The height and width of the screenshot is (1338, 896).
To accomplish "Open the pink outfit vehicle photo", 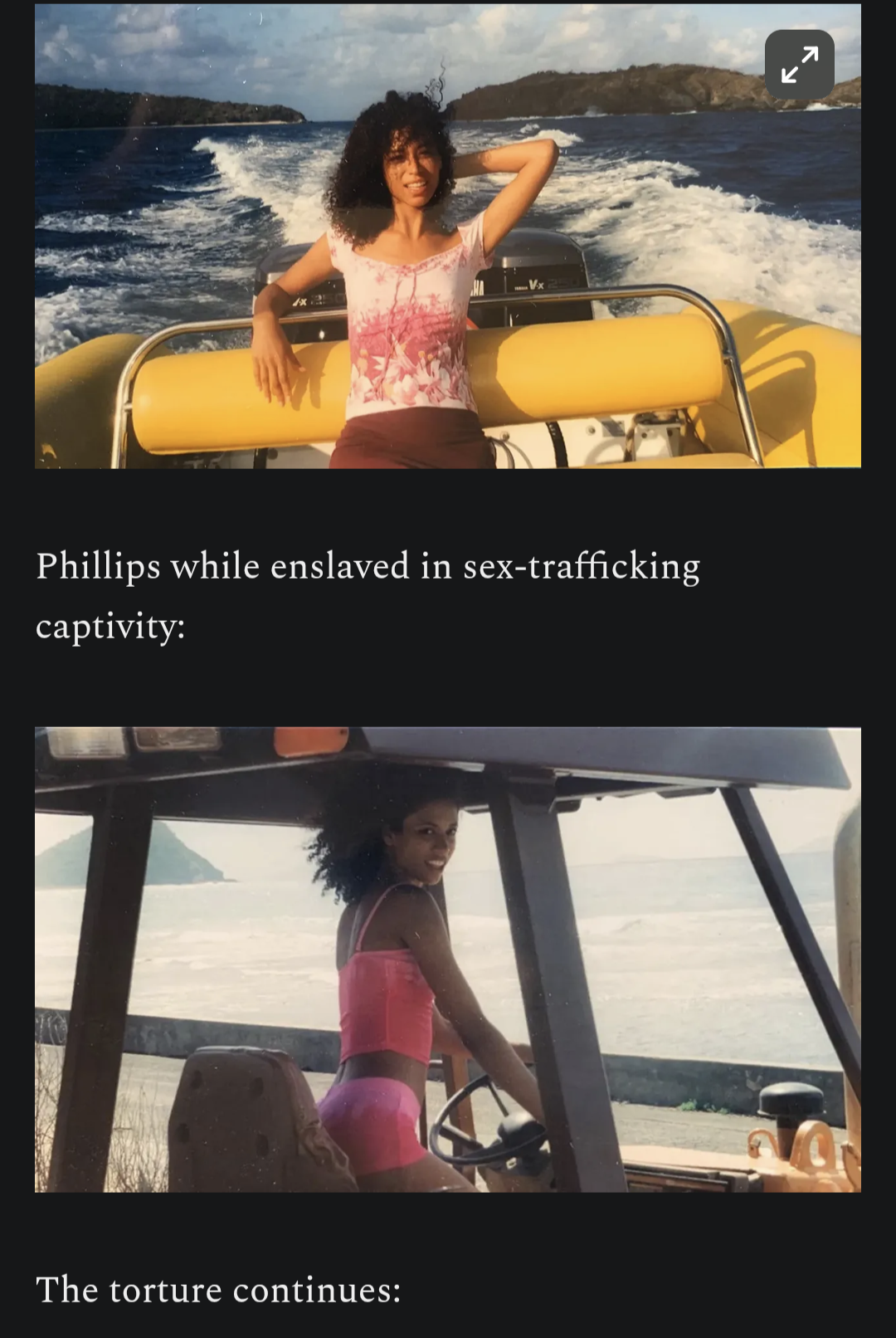I will click(448, 960).
